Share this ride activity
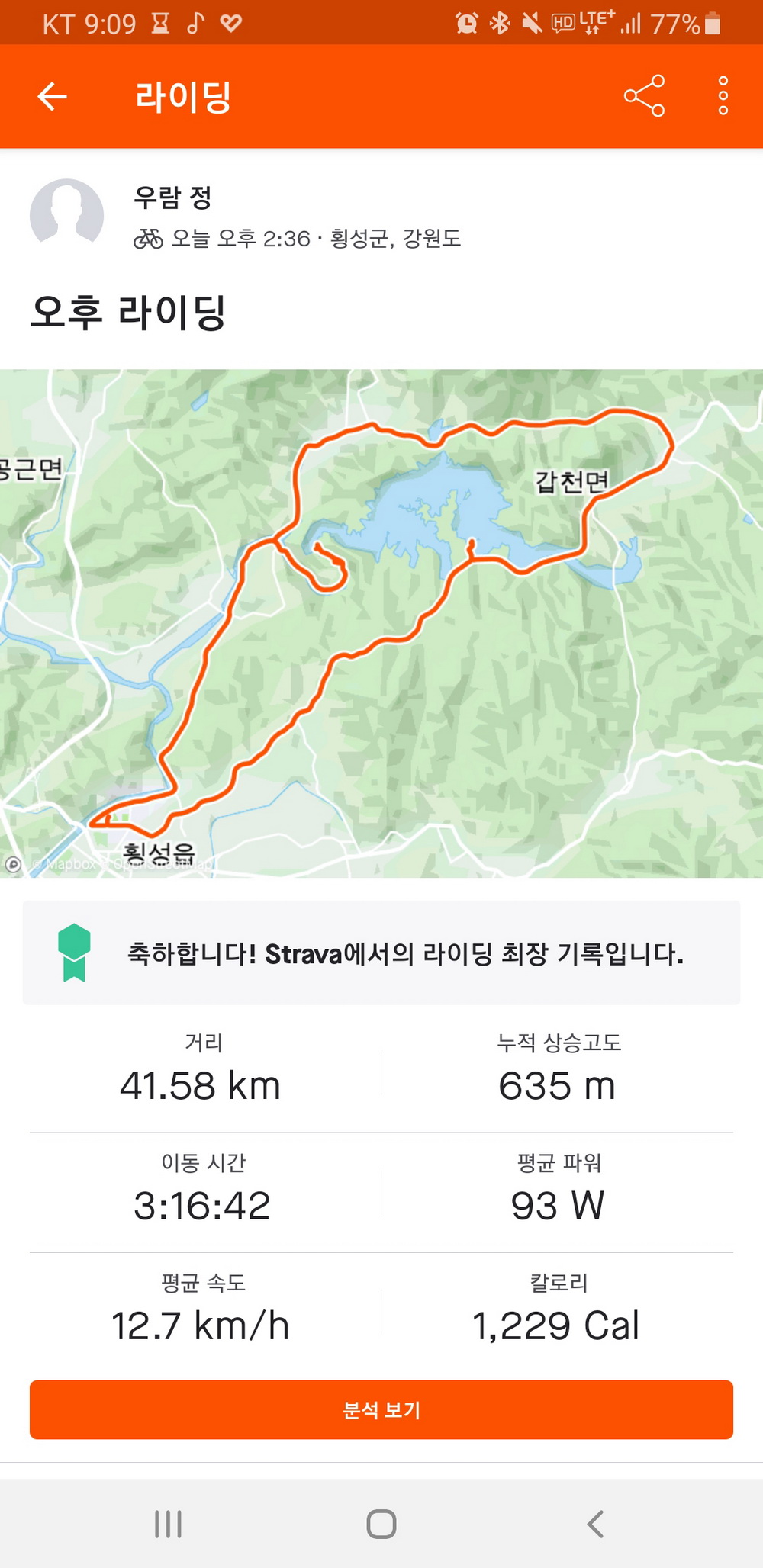The image size is (763, 1568). pos(644,96)
